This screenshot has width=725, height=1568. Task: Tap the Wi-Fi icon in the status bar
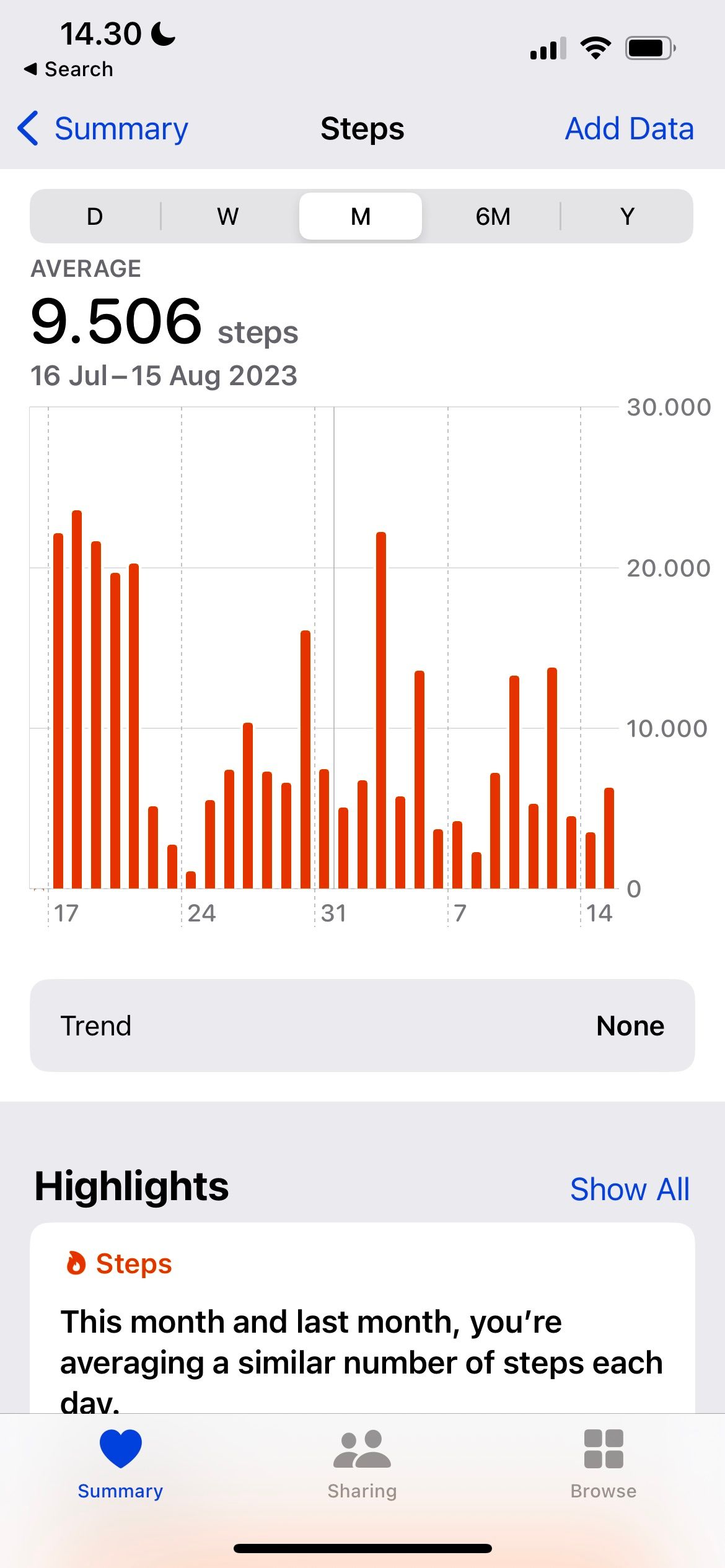[x=596, y=47]
